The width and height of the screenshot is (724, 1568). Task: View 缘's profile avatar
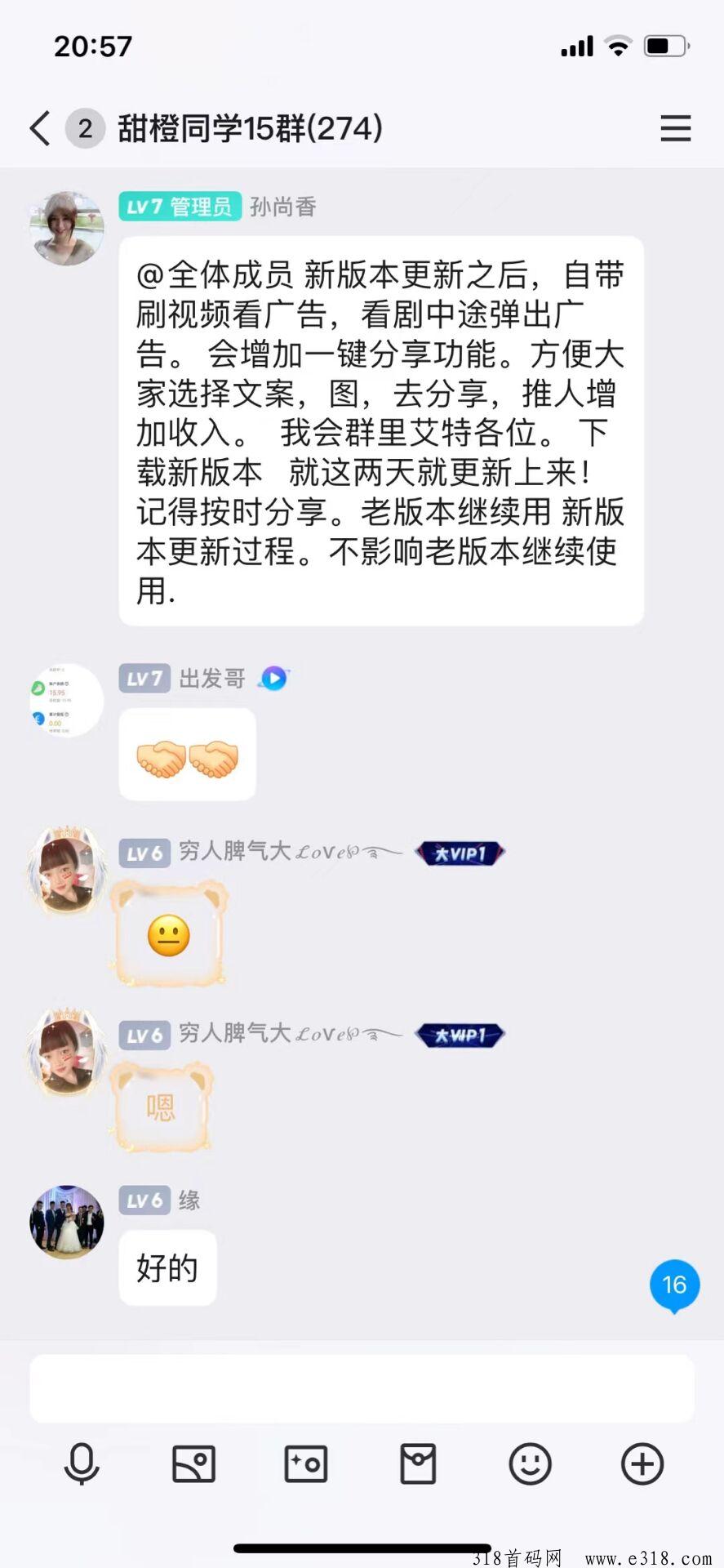67,1222
